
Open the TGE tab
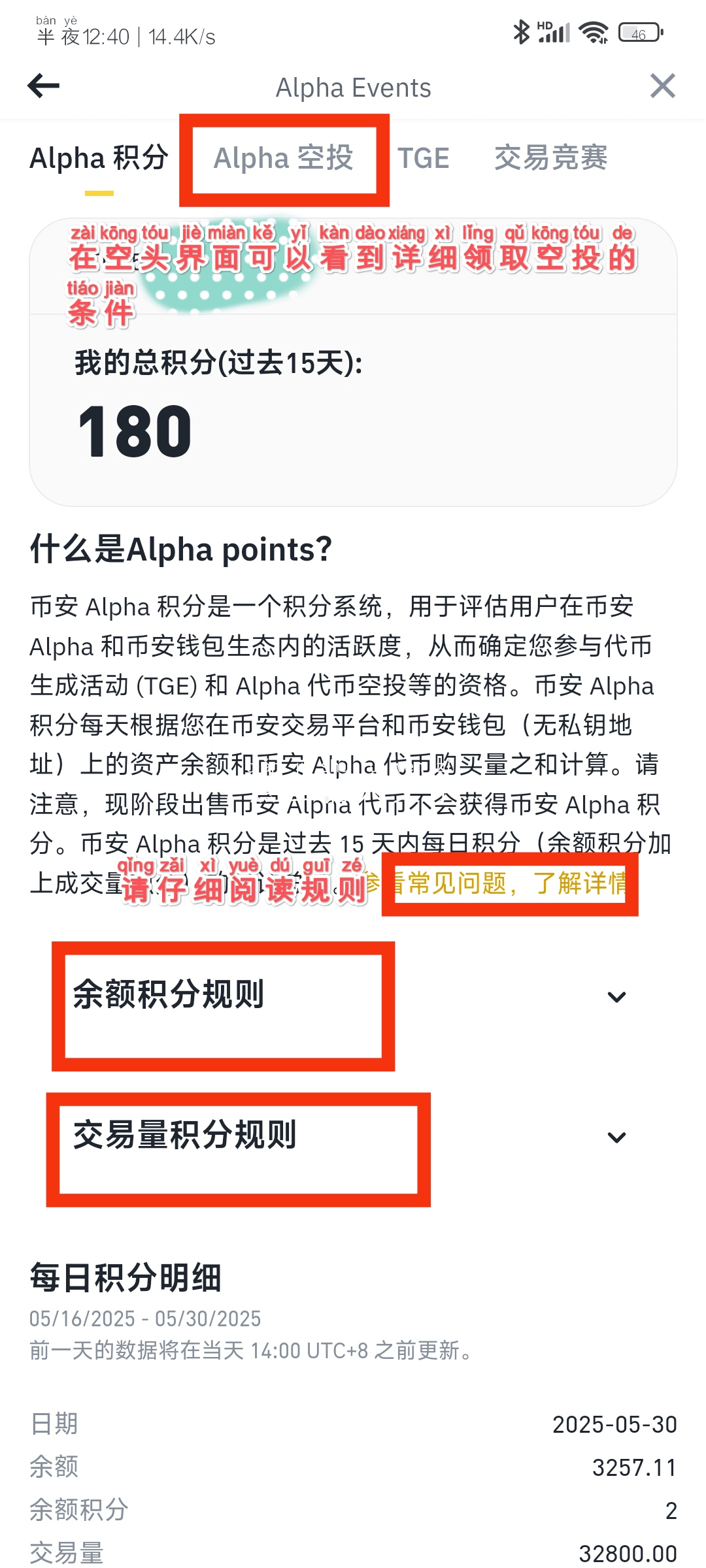[424, 159]
